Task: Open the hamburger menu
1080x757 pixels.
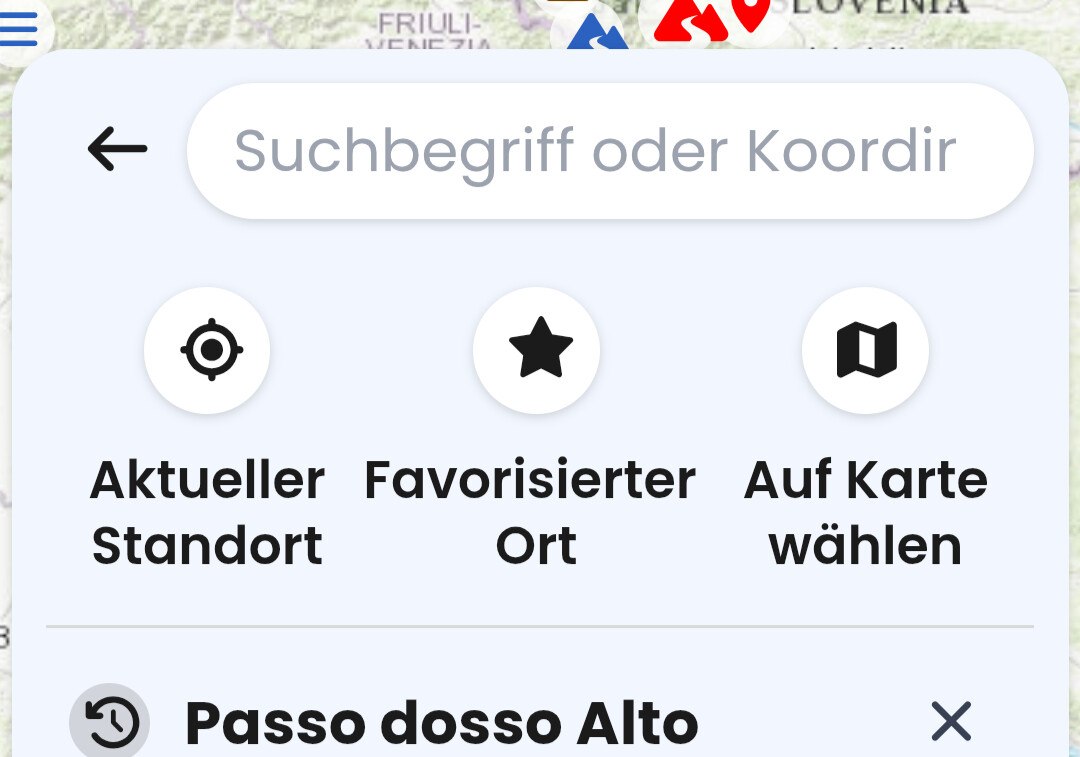Action: (18, 28)
